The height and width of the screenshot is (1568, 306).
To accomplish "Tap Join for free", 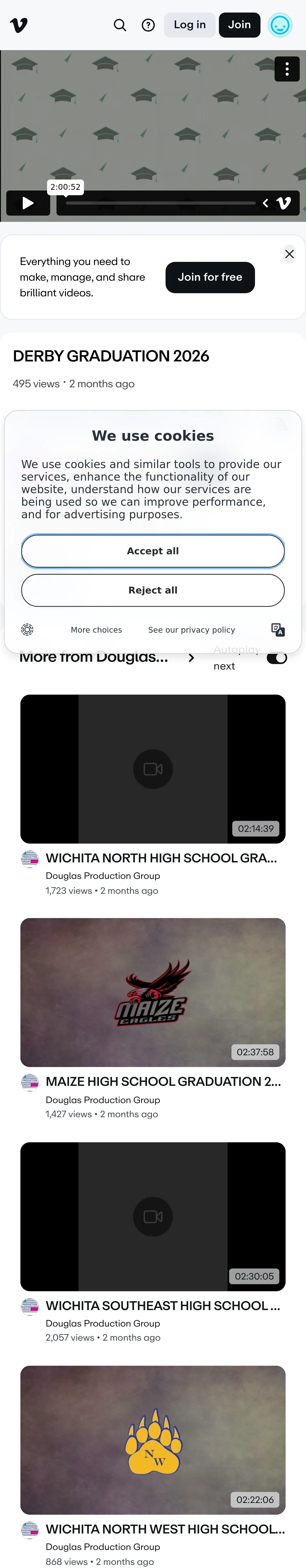I will pyautogui.click(x=210, y=278).
